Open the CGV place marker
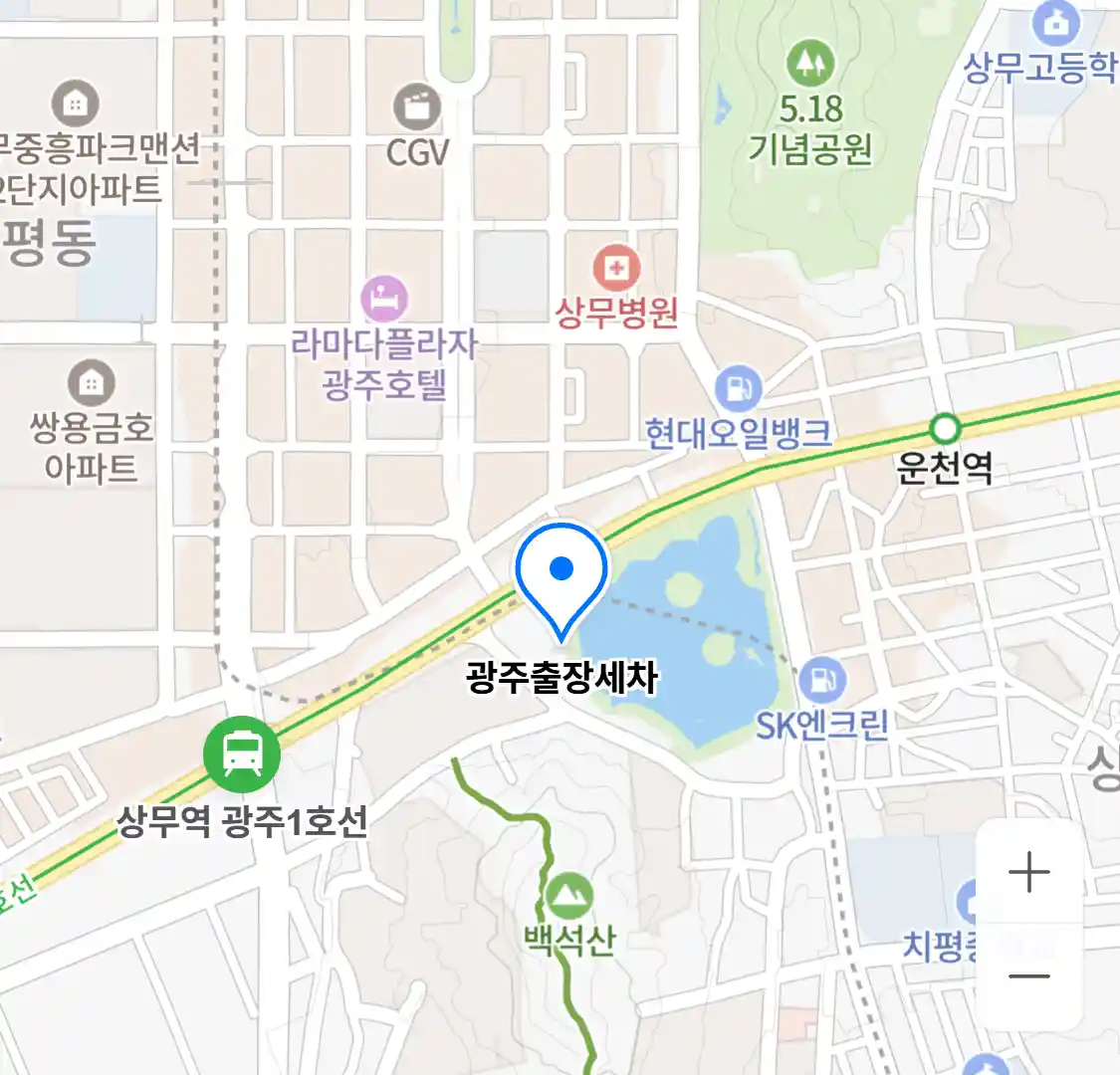 tap(417, 107)
